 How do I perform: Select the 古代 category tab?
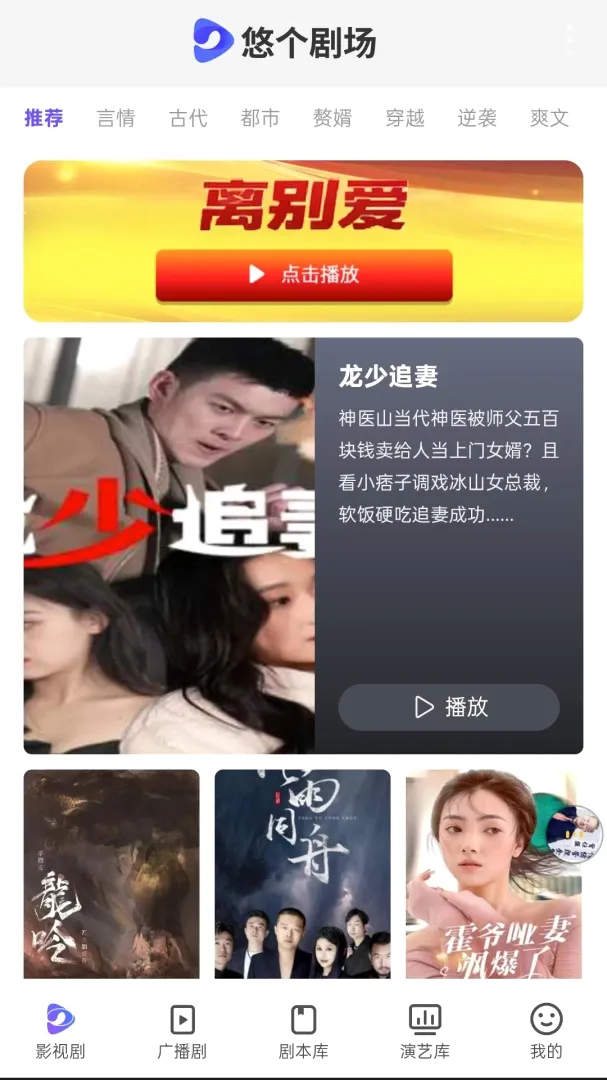coord(188,118)
